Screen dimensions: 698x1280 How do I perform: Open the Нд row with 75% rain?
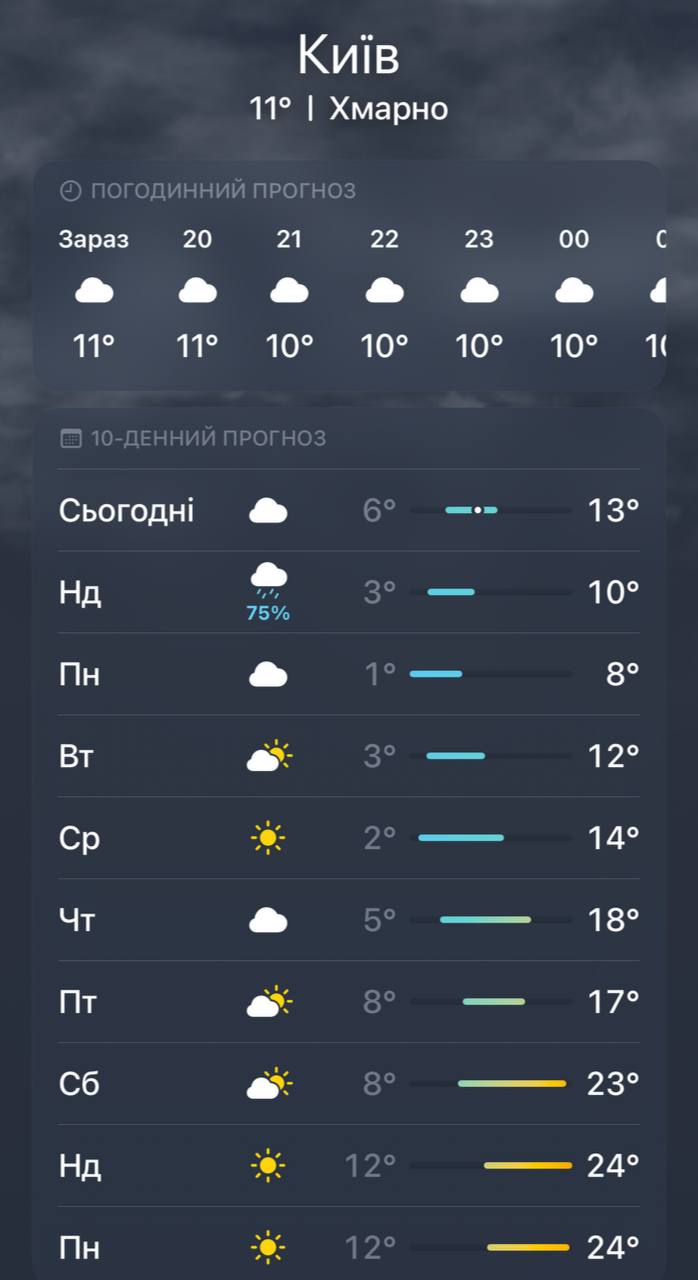coord(349,593)
